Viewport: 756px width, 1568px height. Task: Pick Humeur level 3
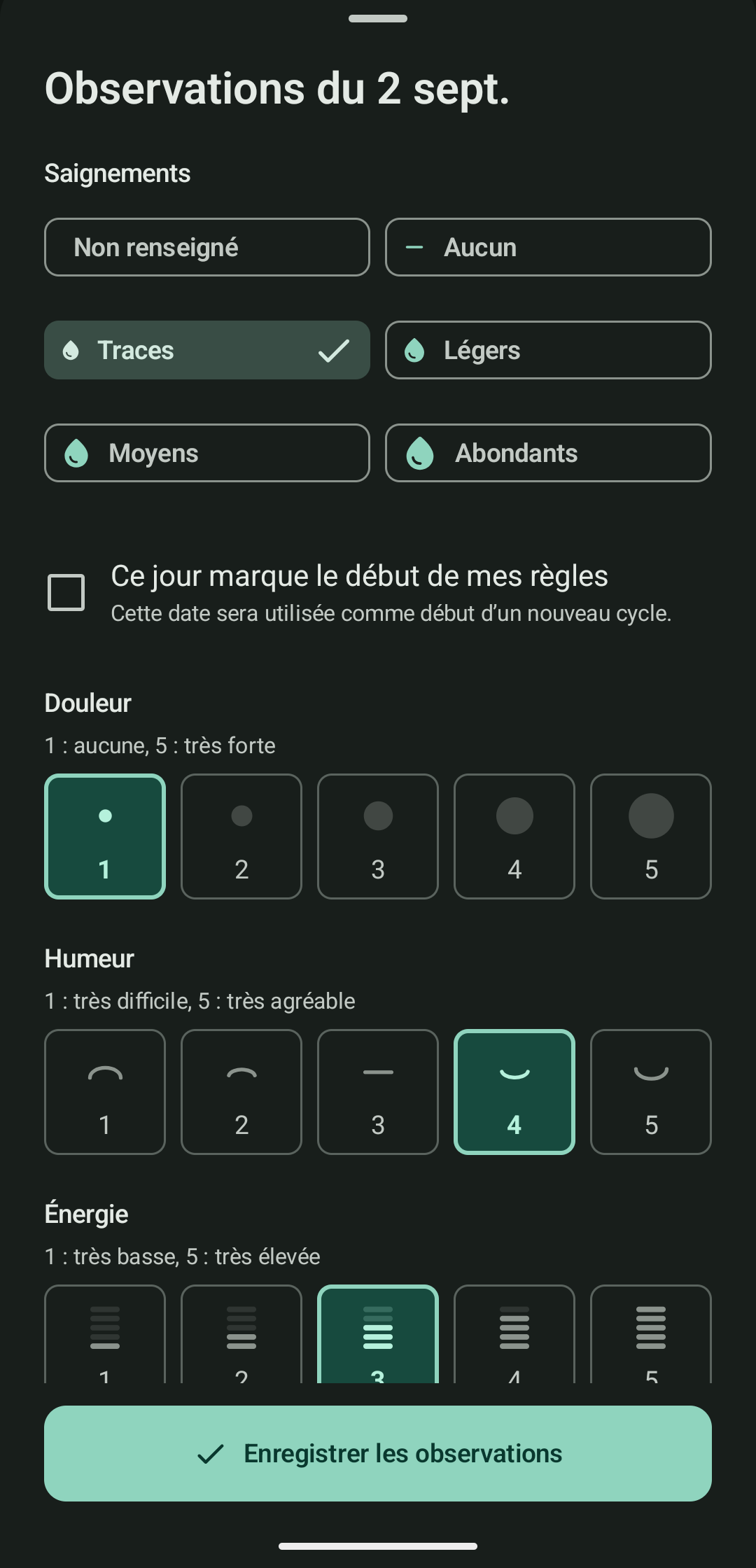pyautogui.click(x=378, y=1092)
